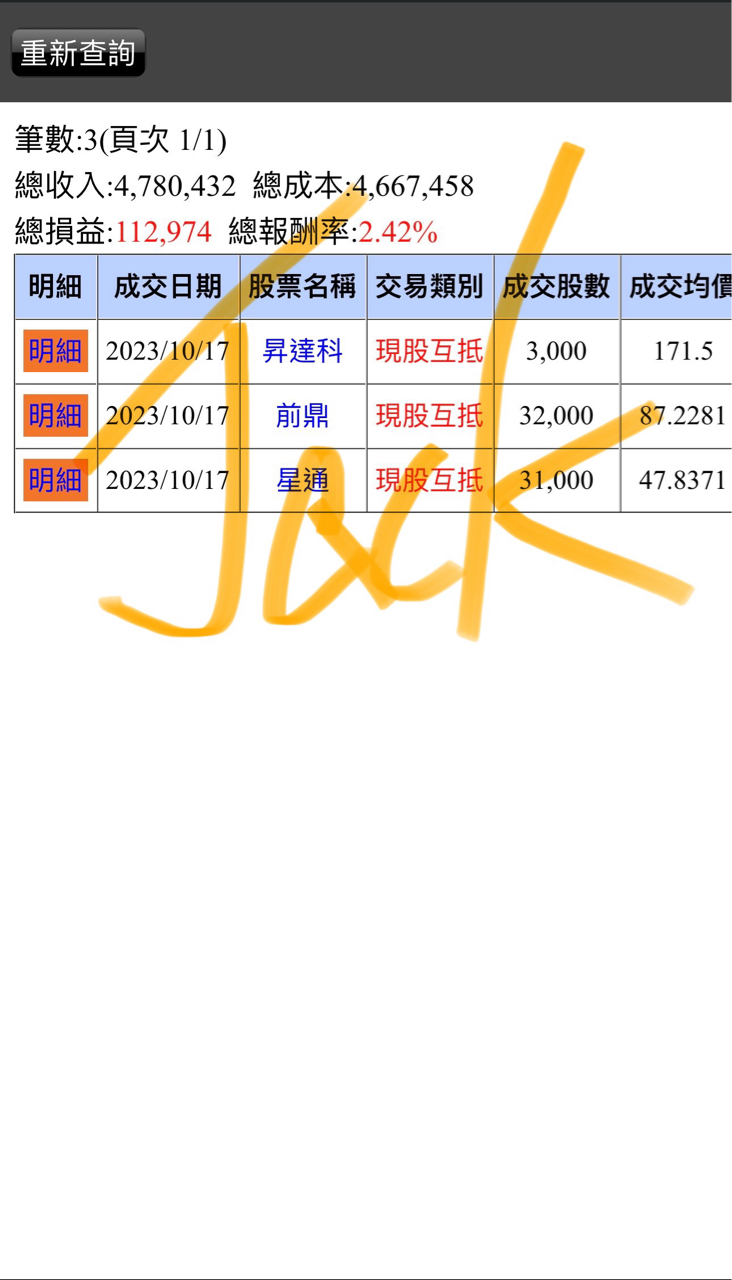Open the 昇達科 stock name link
732x1280 pixels.
tap(302, 351)
